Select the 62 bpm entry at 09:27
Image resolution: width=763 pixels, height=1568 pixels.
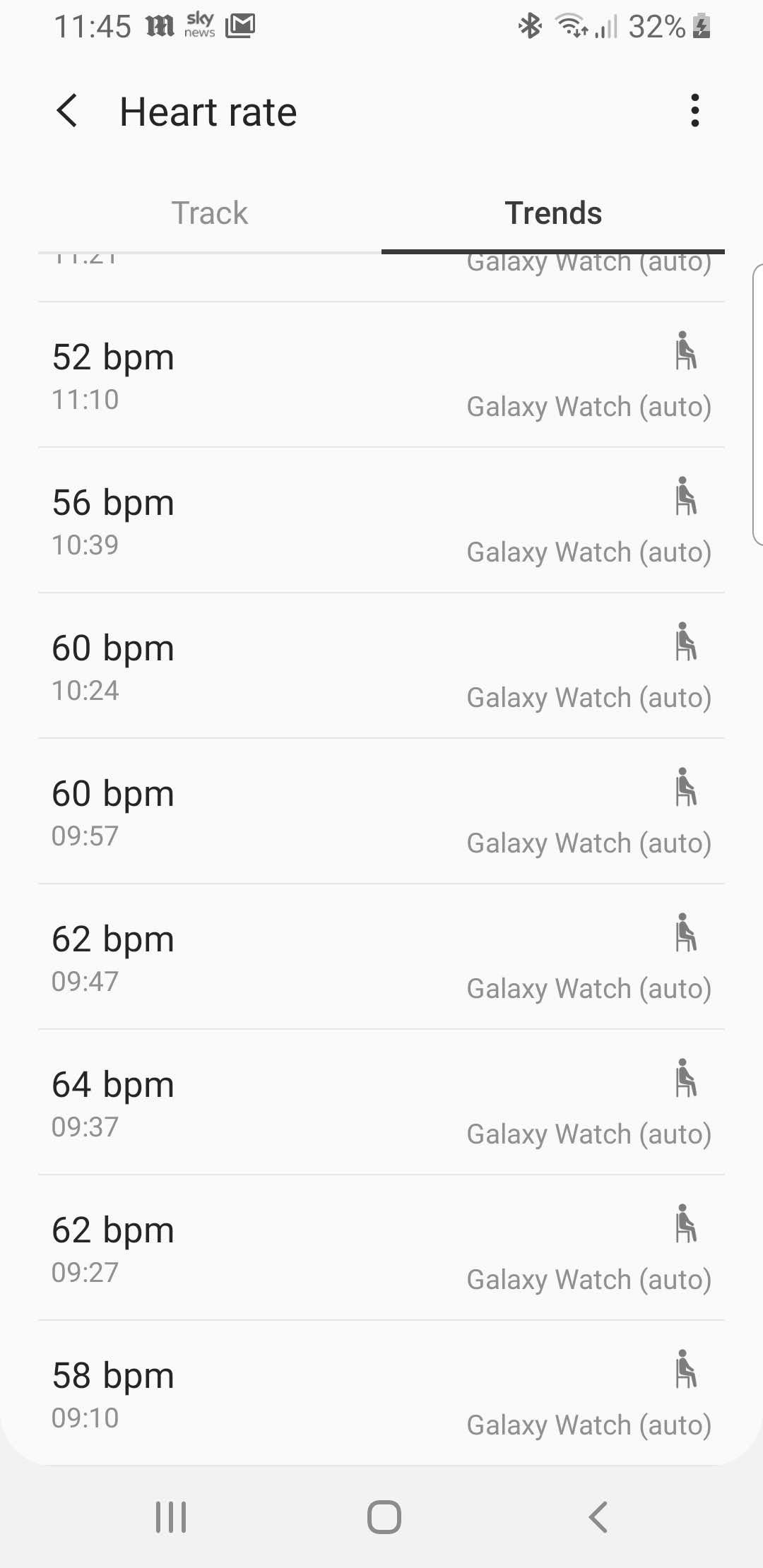point(381,1248)
